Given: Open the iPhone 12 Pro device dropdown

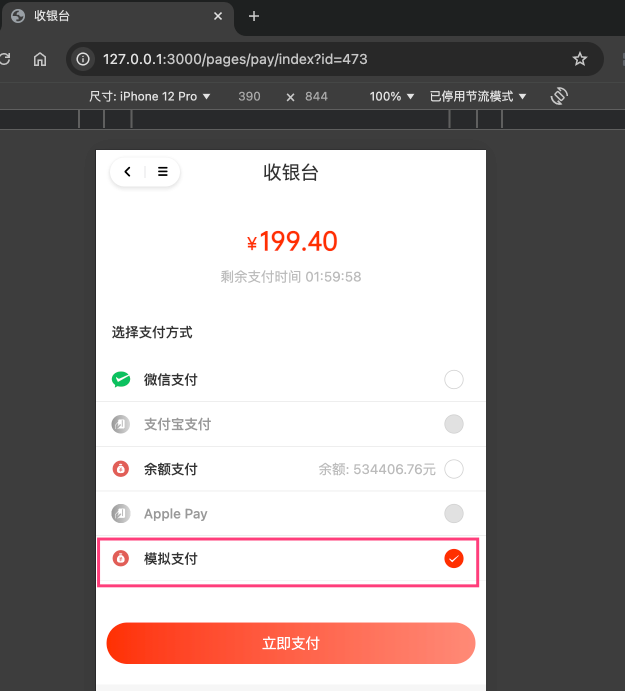Looking at the screenshot, I should pyautogui.click(x=150, y=97).
